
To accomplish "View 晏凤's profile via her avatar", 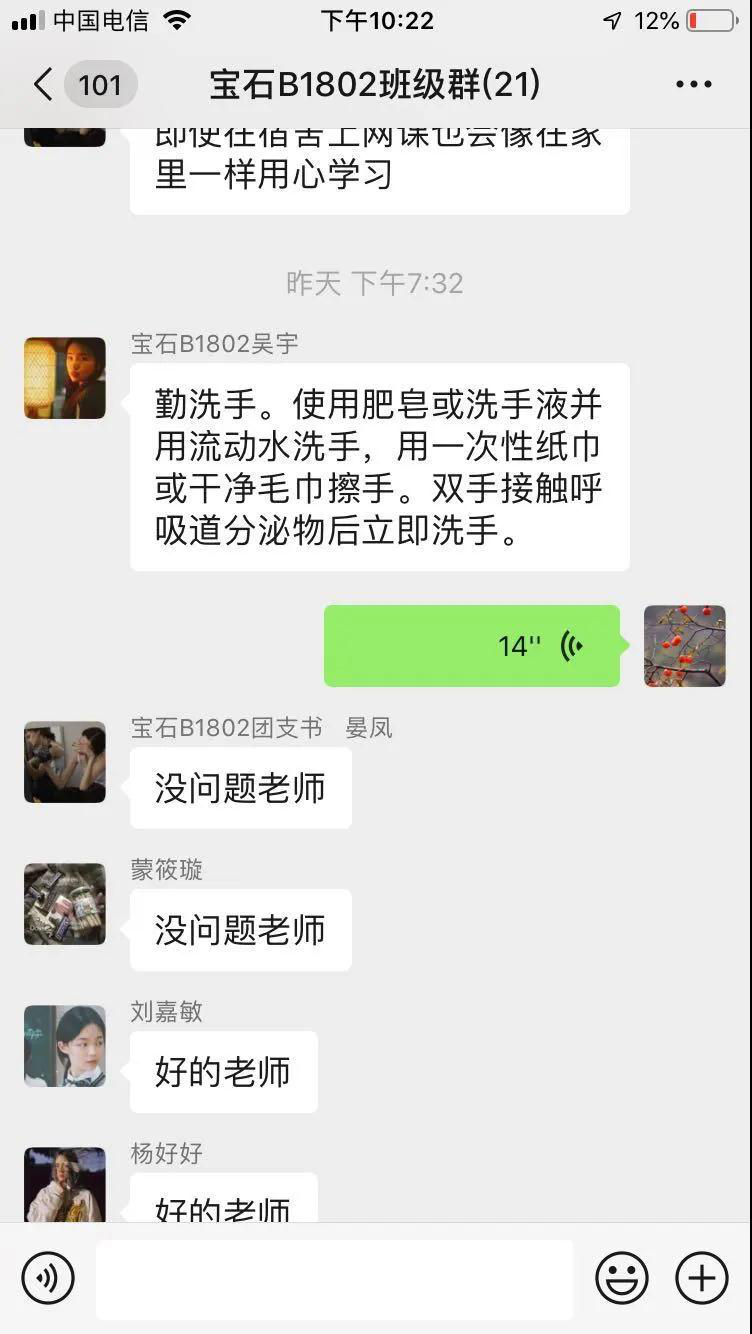I will 65,762.
